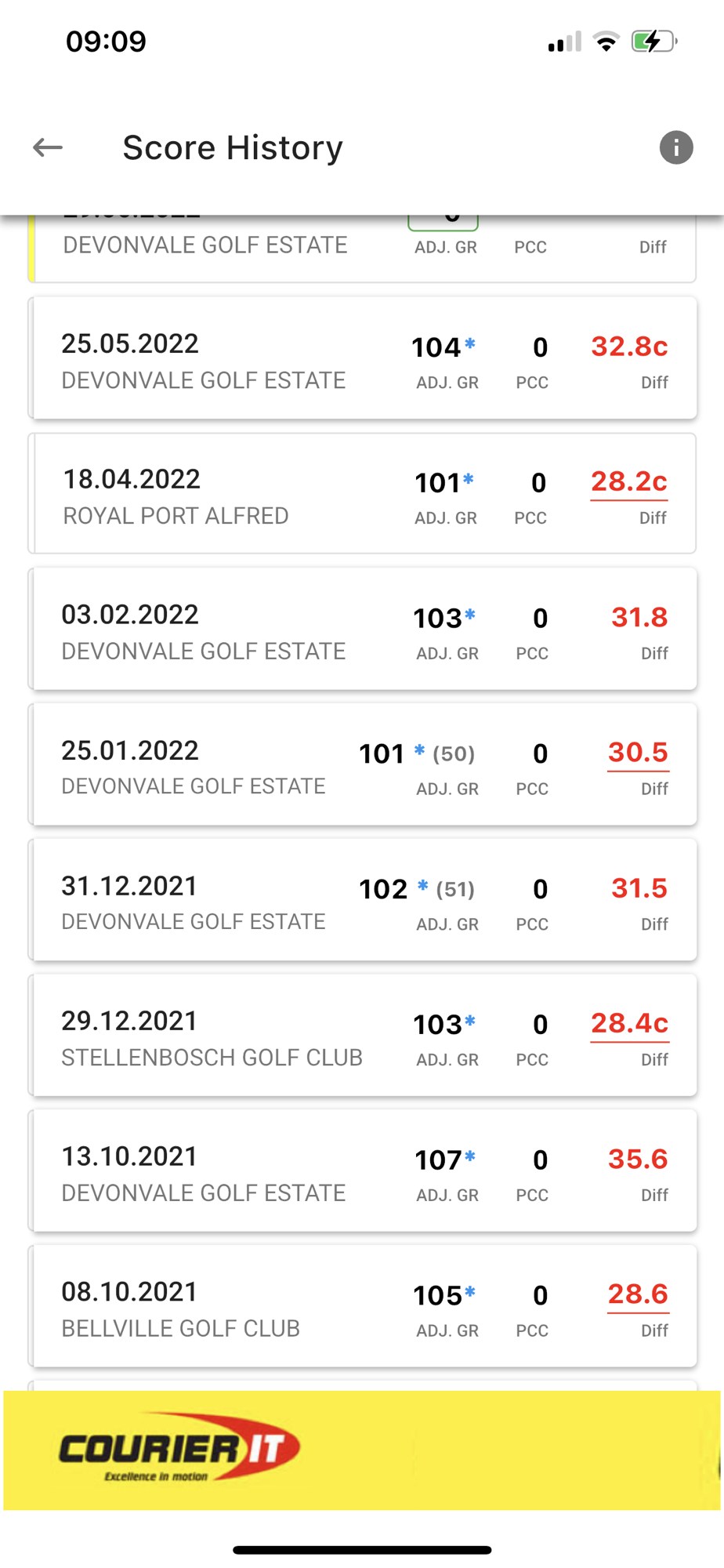
Task: Open the 29.12.2021 Stellenbosch Golf Club round
Action: [x=362, y=1036]
